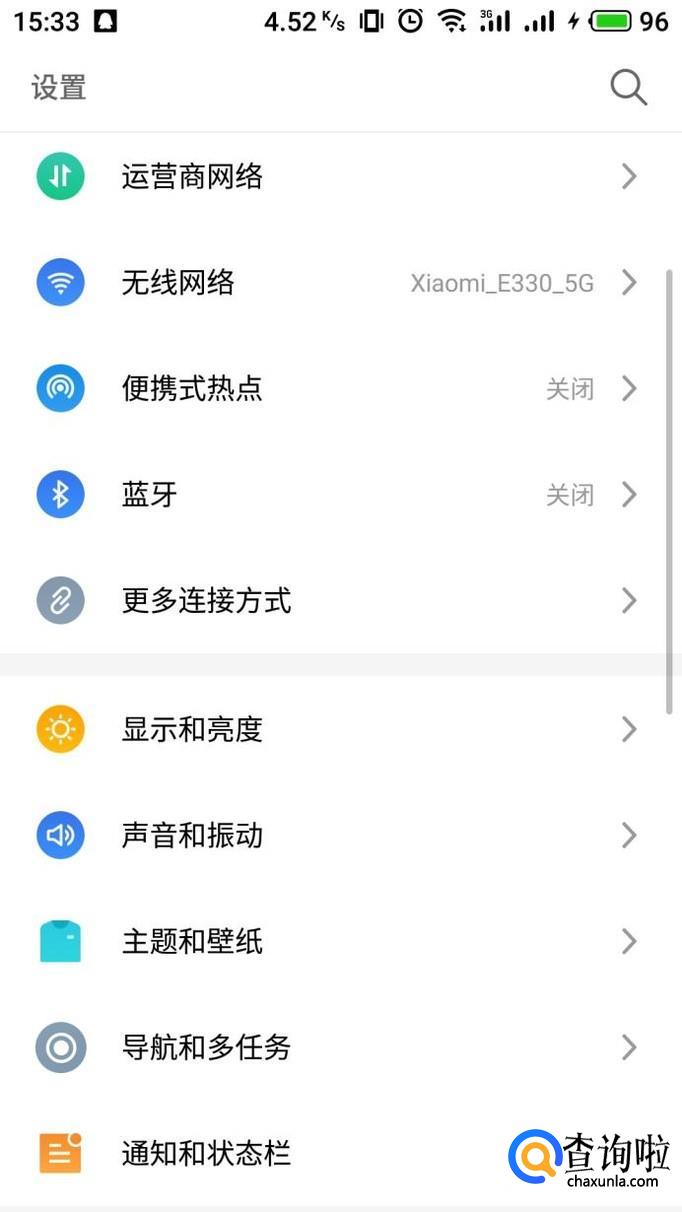Open 通知和状态栏 settings
This screenshot has width=682, height=1212.
click(x=206, y=1153)
